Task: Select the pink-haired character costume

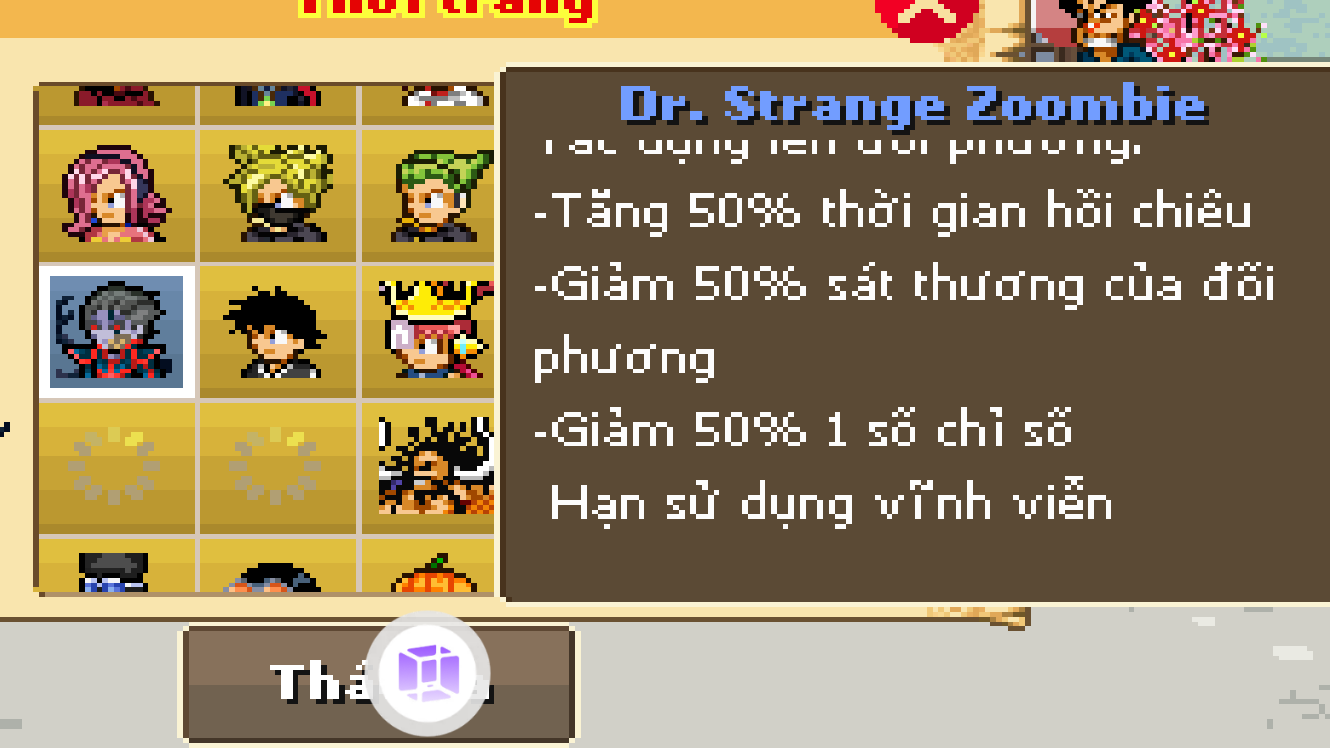Action: 116,194
